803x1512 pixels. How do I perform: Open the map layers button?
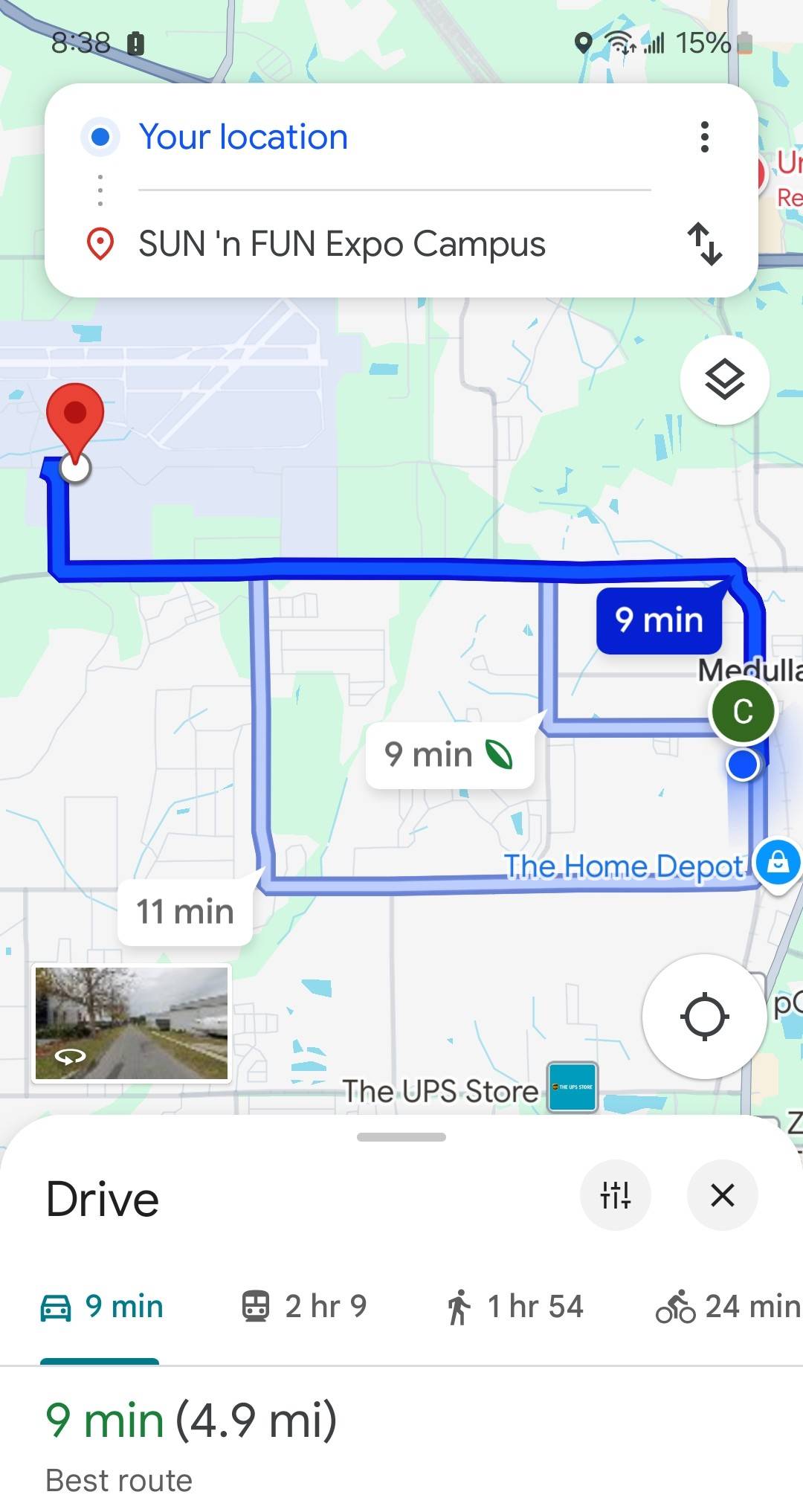click(724, 381)
